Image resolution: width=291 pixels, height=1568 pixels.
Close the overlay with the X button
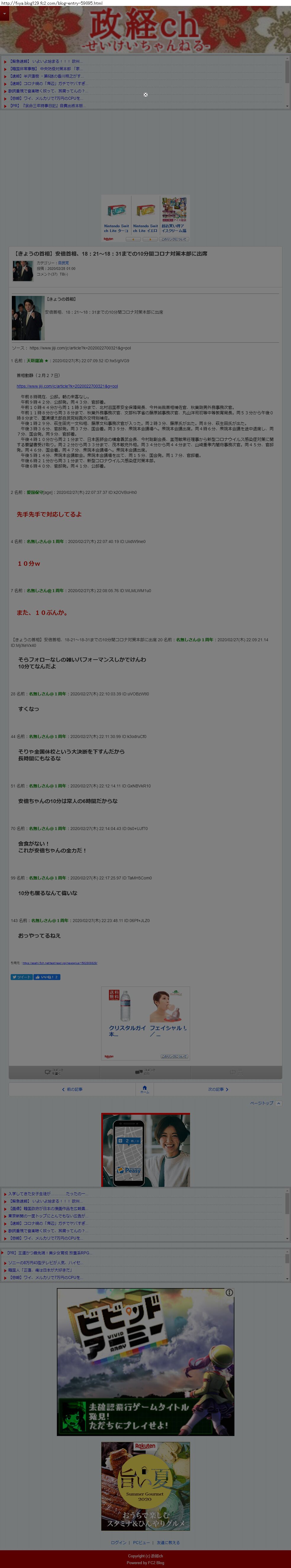[x=146, y=94]
